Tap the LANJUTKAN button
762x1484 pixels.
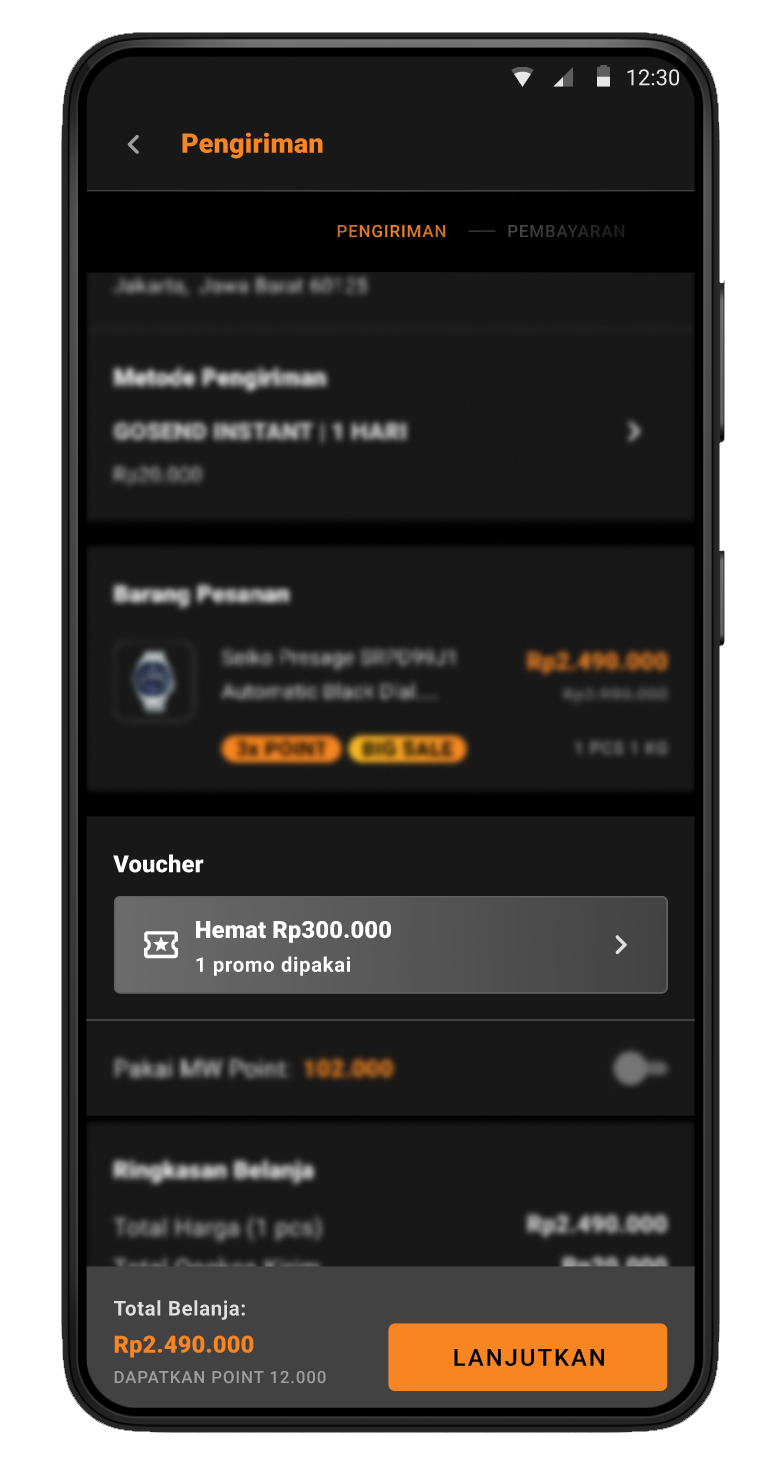click(528, 1357)
